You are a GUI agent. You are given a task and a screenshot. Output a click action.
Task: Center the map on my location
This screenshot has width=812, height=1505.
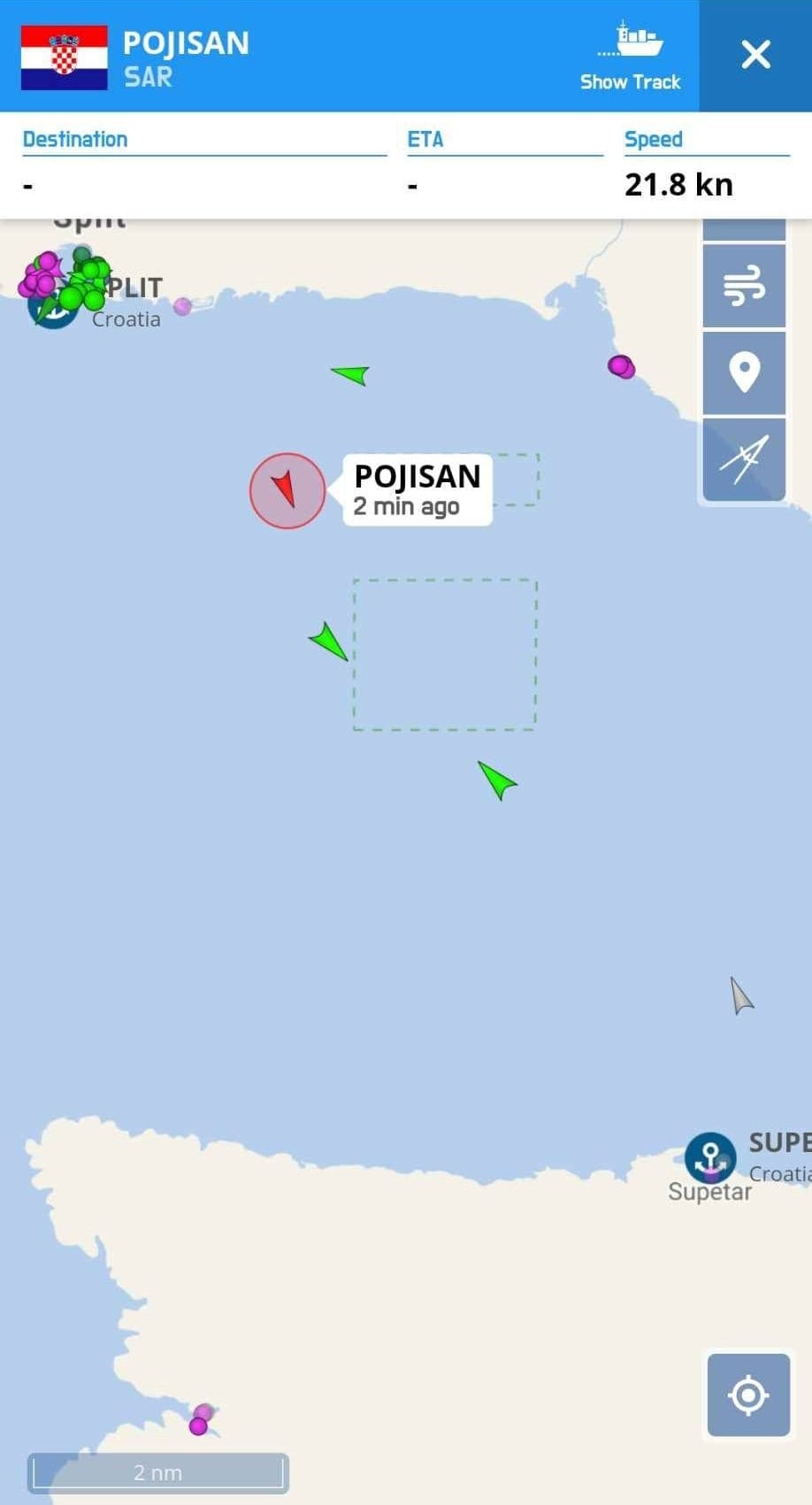click(748, 1394)
